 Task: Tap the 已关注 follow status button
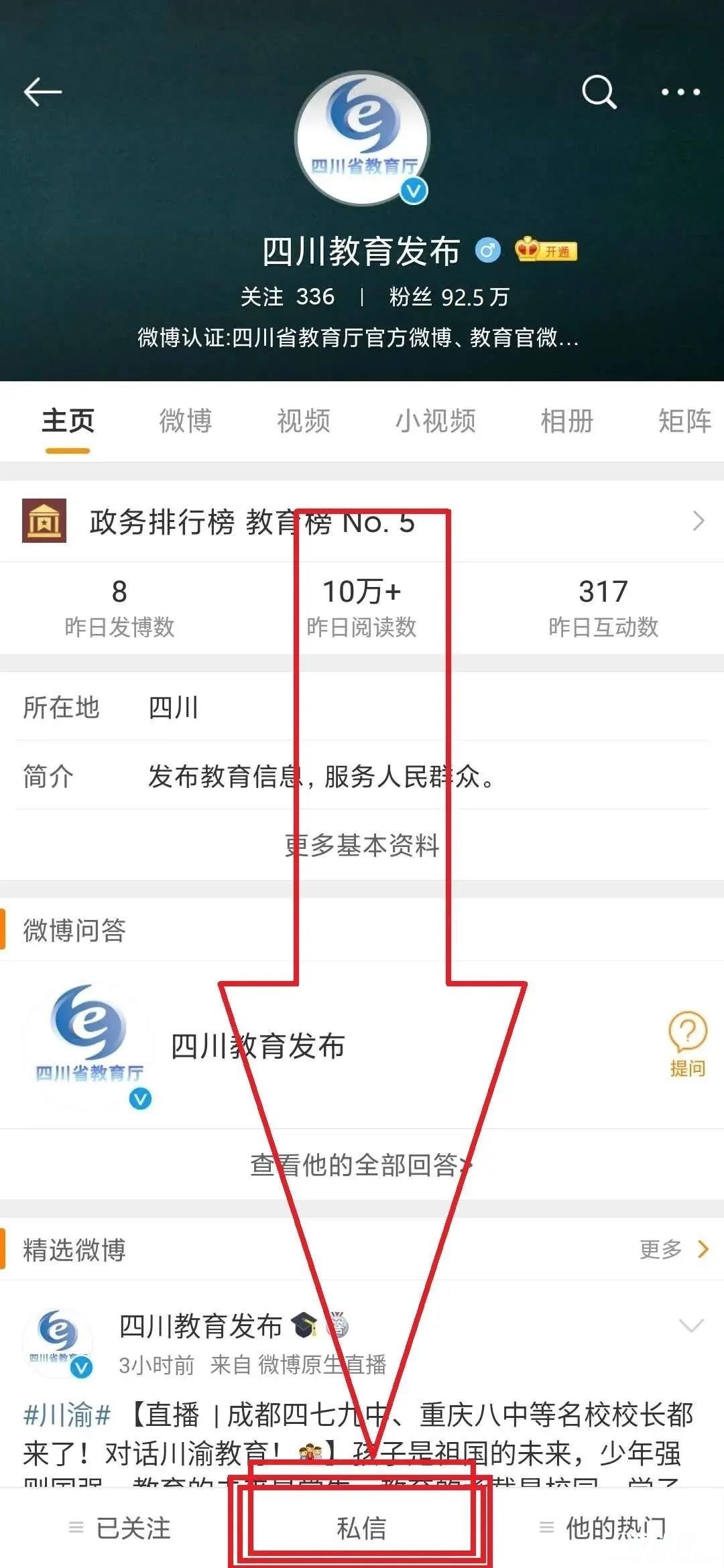(x=121, y=1528)
